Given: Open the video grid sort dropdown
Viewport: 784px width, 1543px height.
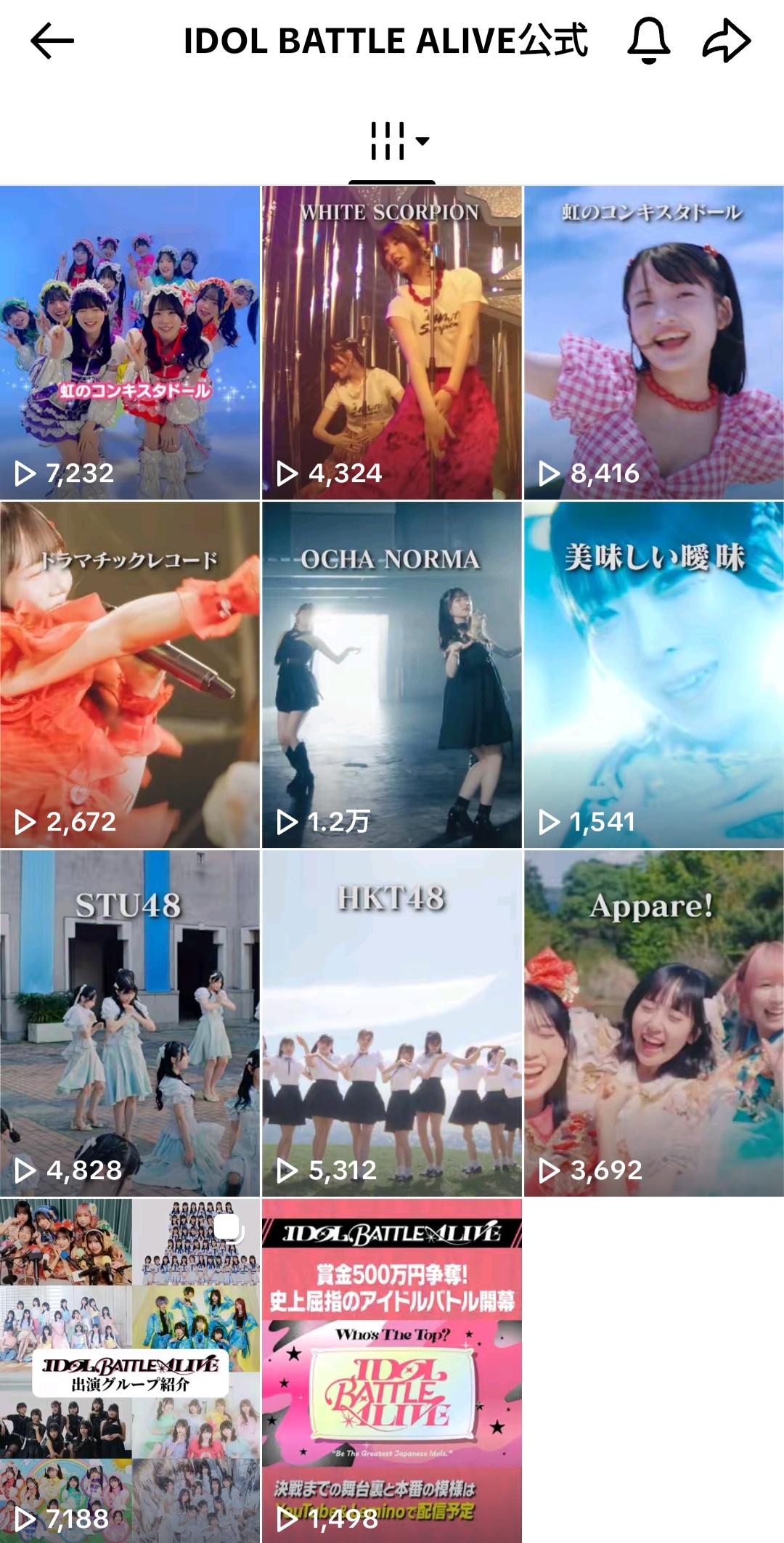Looking at the screenshot, I should [399, 141].
